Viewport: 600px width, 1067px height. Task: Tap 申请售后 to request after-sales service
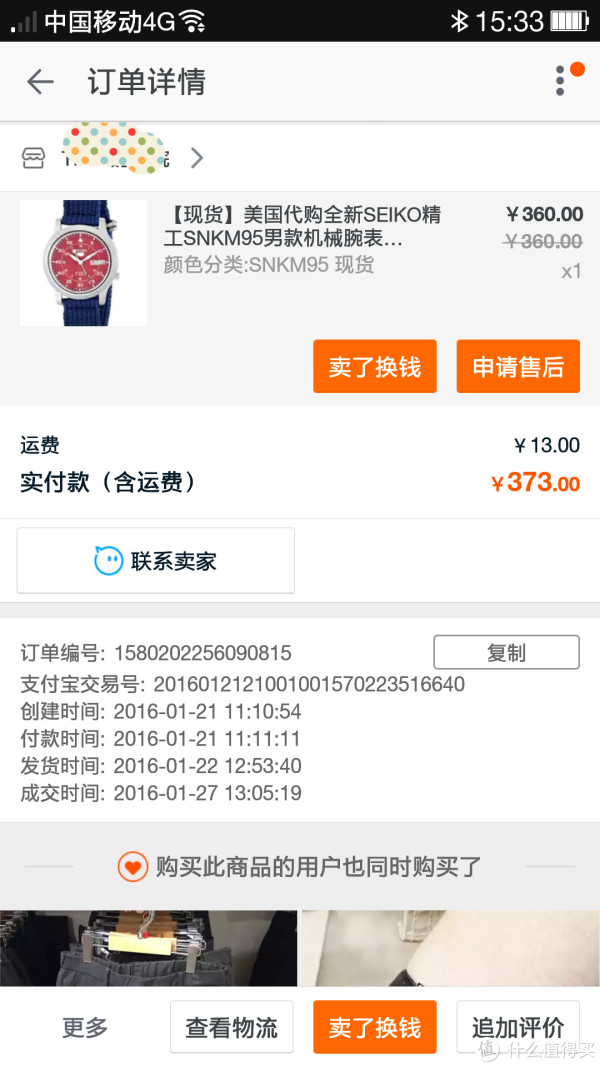[518, 367]
